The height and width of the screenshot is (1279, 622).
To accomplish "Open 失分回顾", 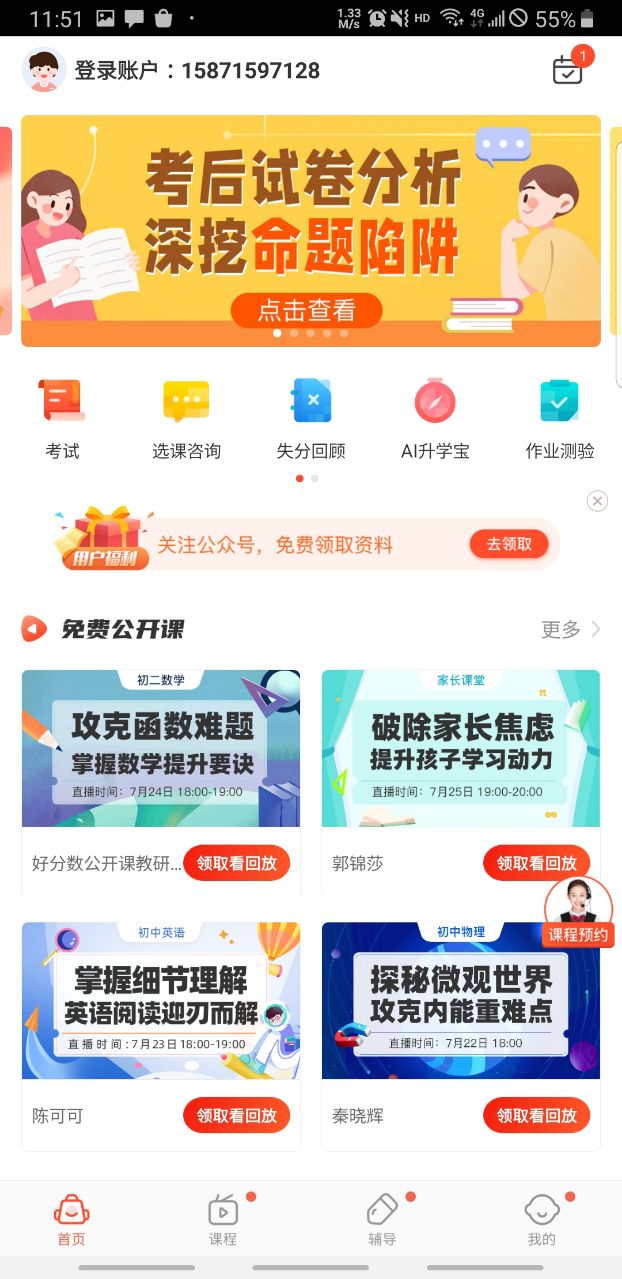I will [x=311, y=418].
